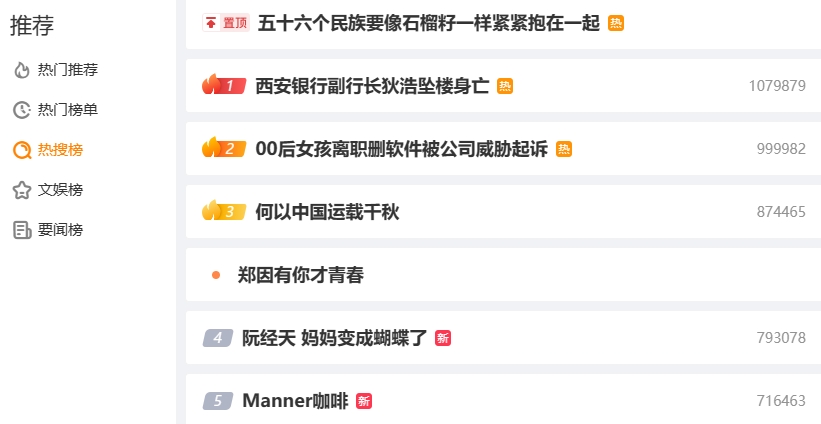The image size is (821, 424).
Task: View the Manner咖啡 trending topic
Action: tap(295, 401)
